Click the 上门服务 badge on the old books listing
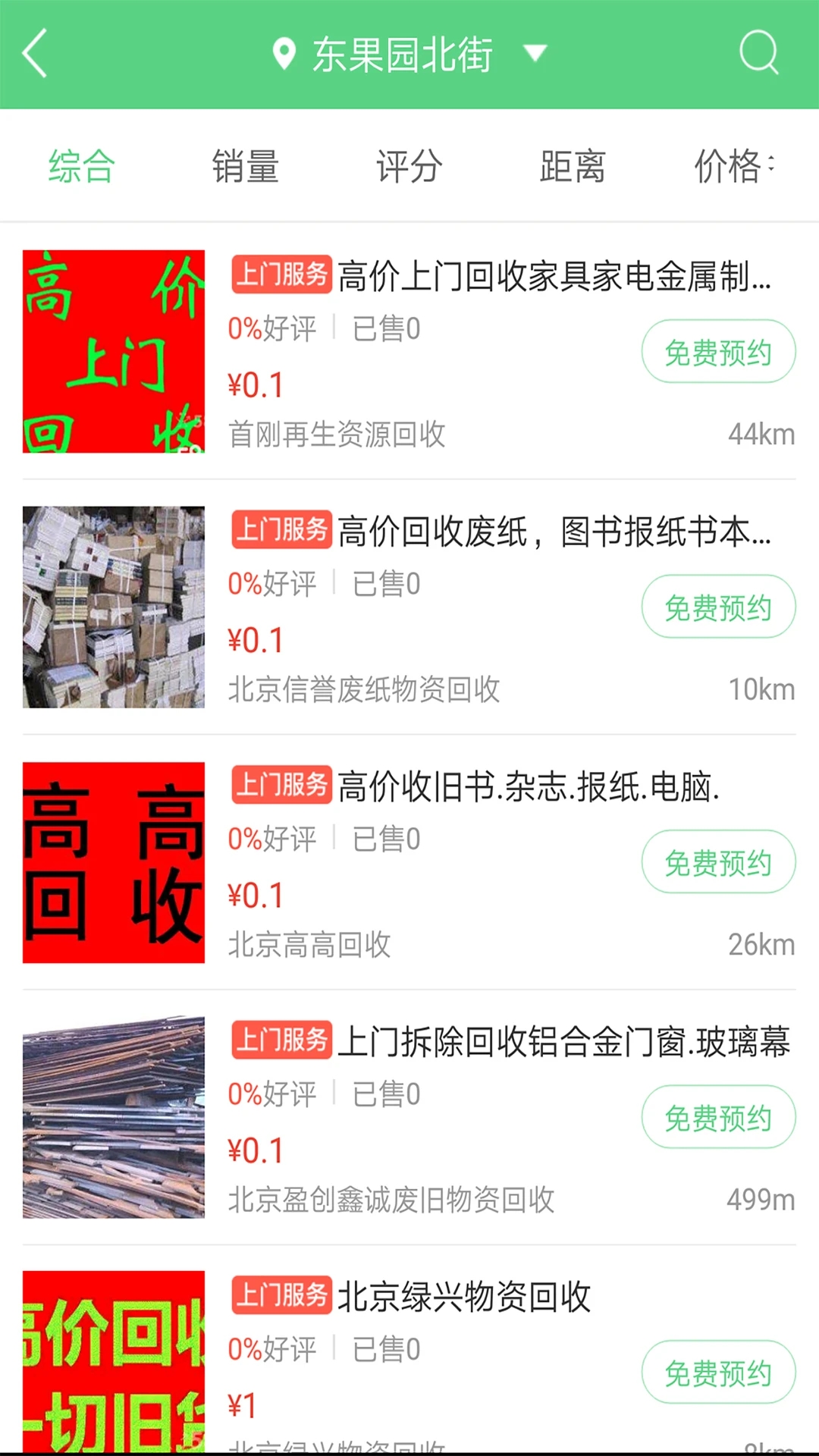 point(281,786)
